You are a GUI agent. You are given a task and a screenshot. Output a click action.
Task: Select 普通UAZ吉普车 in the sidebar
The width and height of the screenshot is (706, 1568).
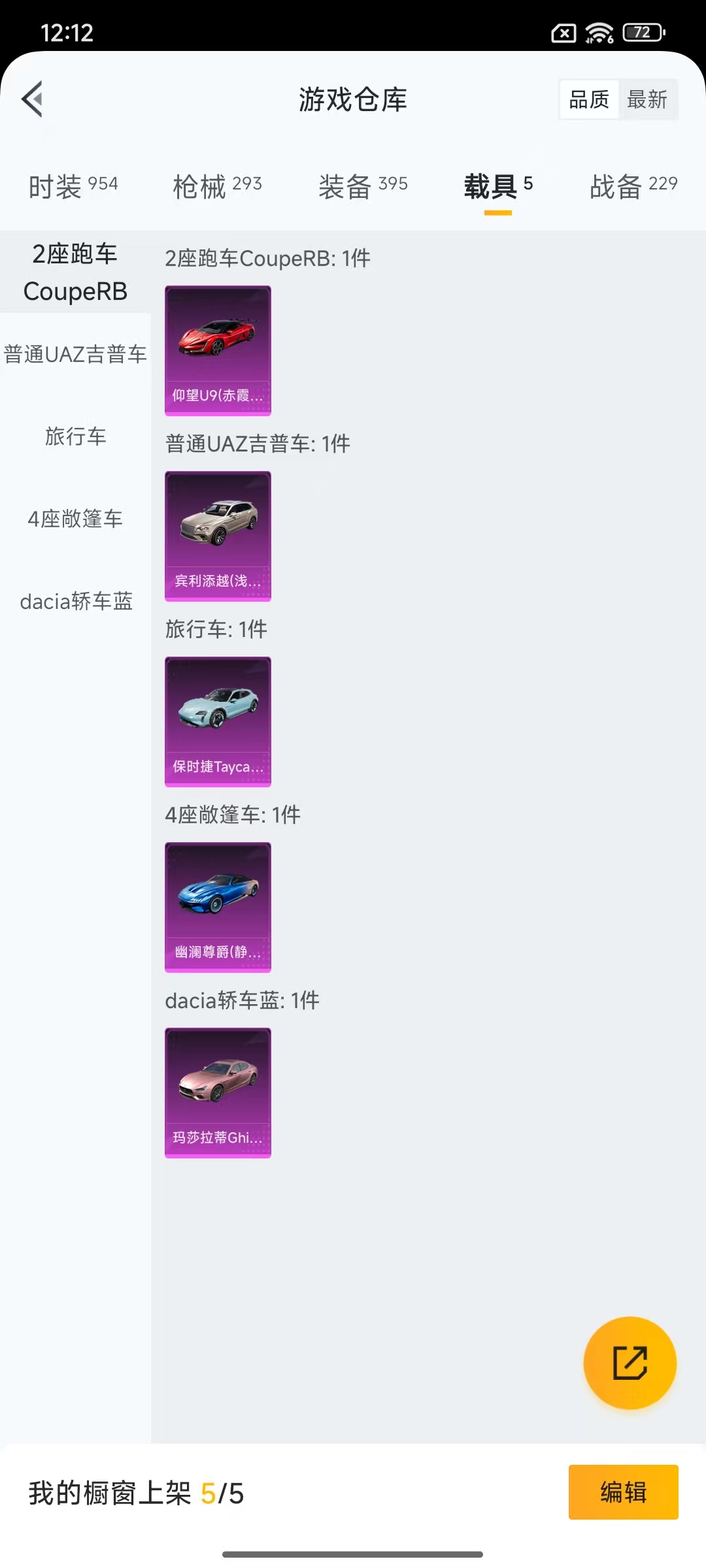click(75, 353)
